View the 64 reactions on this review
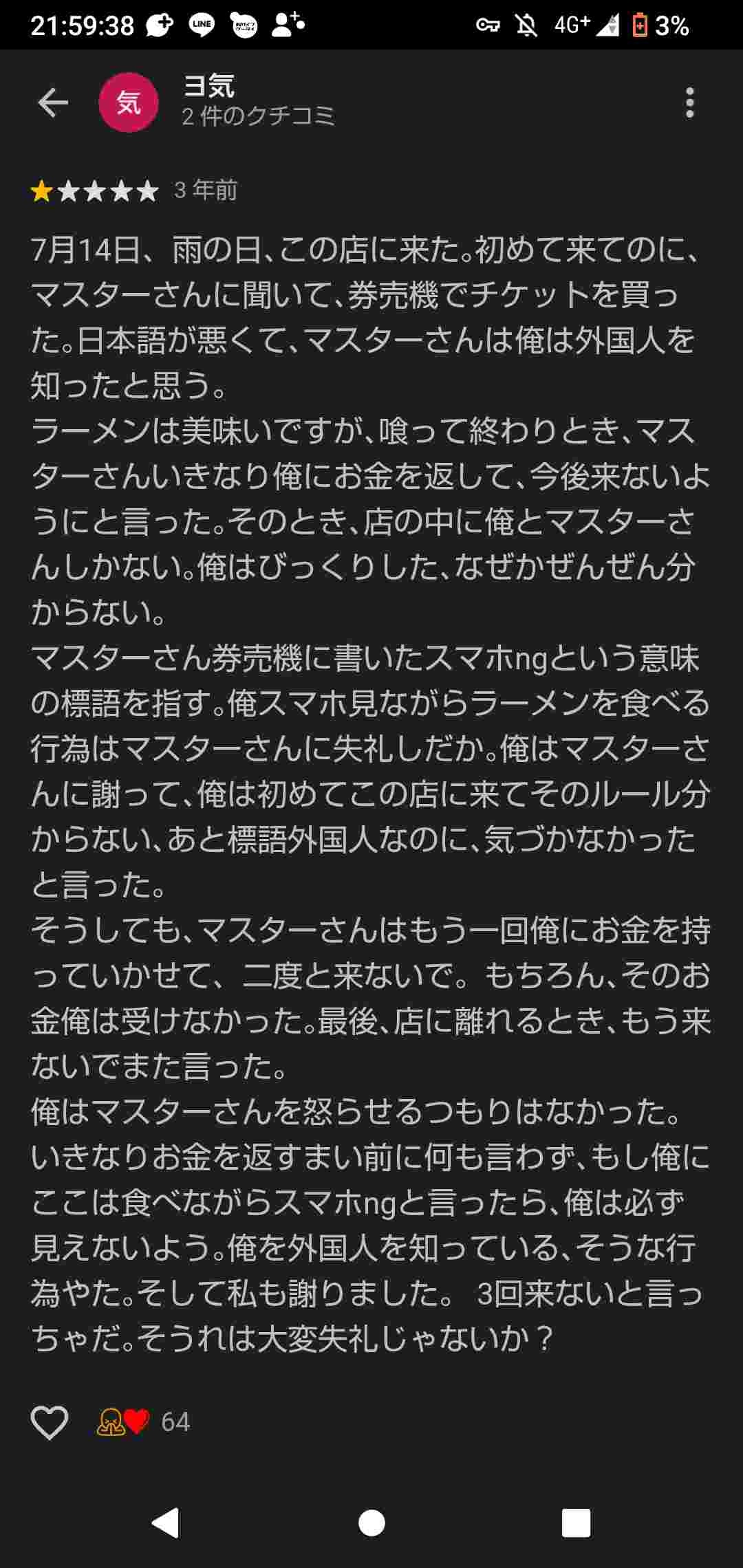The width and height of the screenshot is (743, 1568). (144, 1422)
